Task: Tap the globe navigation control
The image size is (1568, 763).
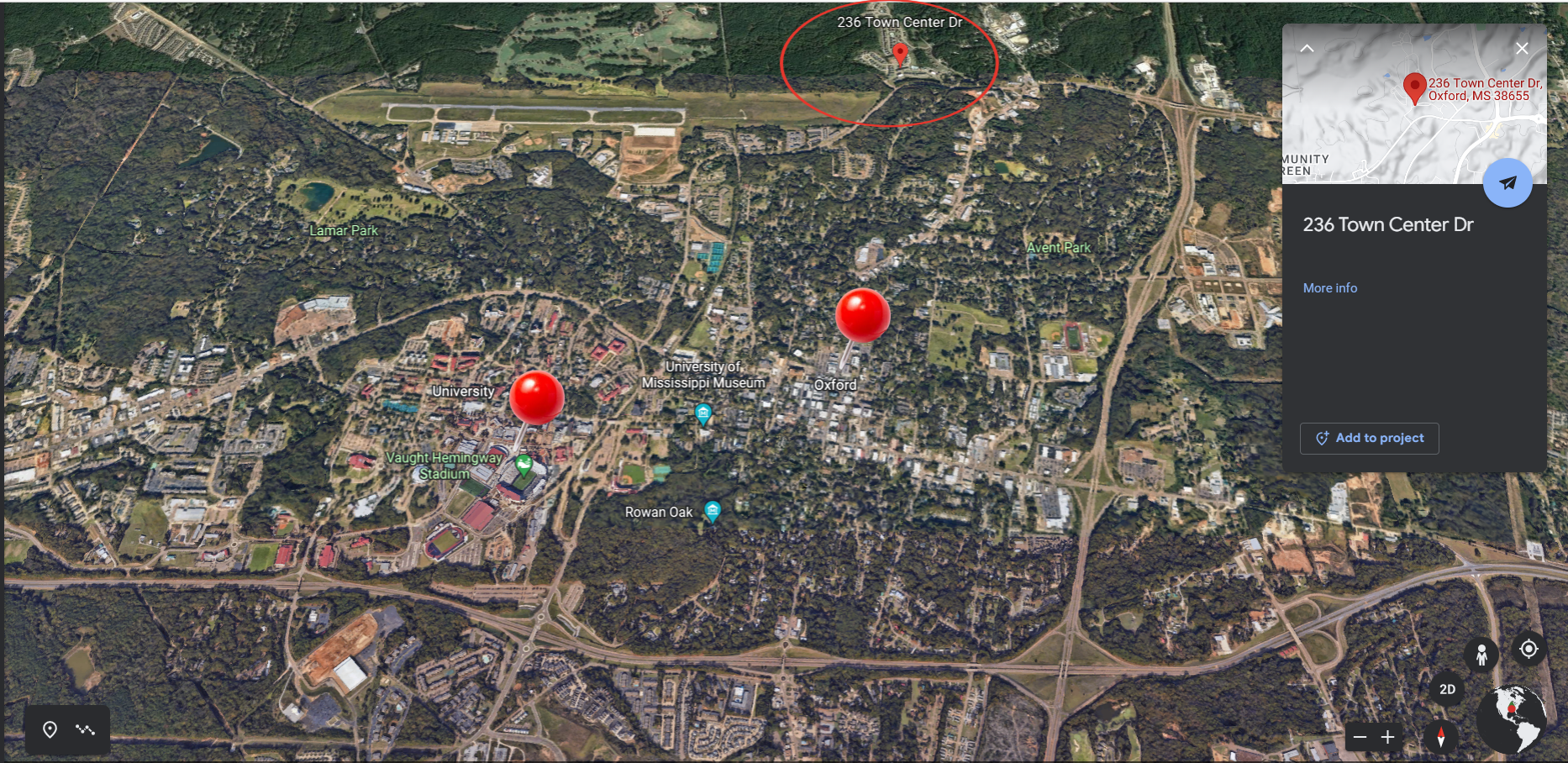Action: pyautogui.click(x=1510, y=718)
